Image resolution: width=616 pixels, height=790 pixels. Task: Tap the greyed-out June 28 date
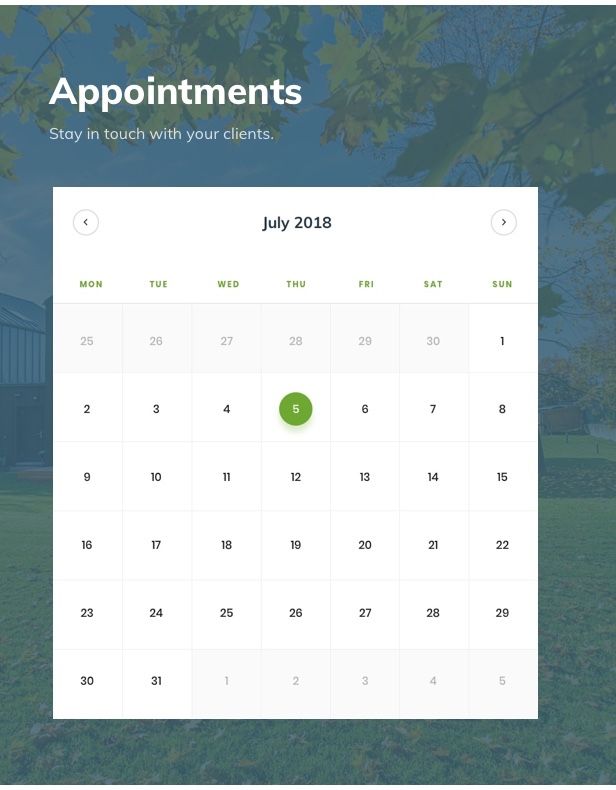coord(295,341)
